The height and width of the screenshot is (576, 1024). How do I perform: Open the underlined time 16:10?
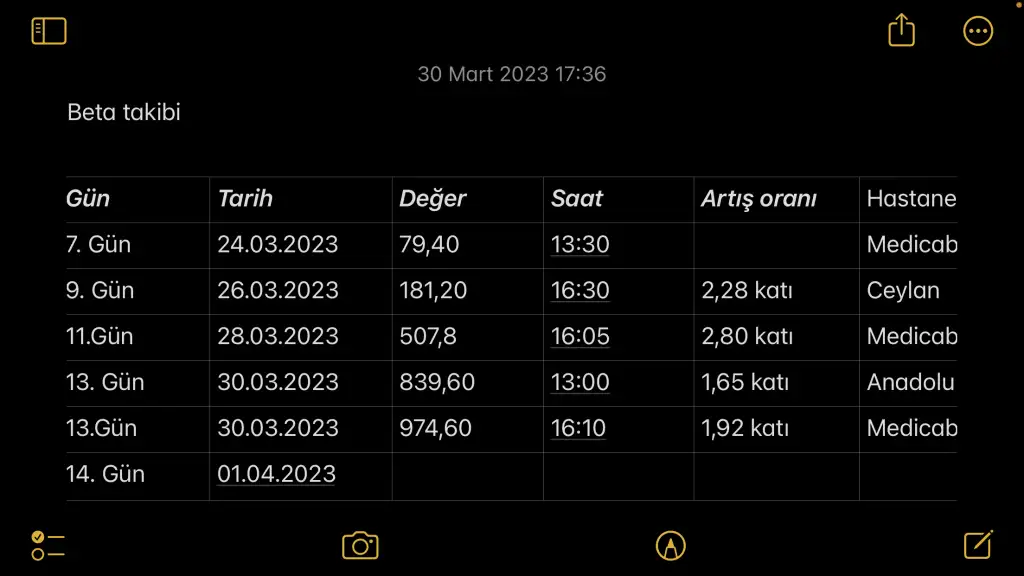(579, 429)
